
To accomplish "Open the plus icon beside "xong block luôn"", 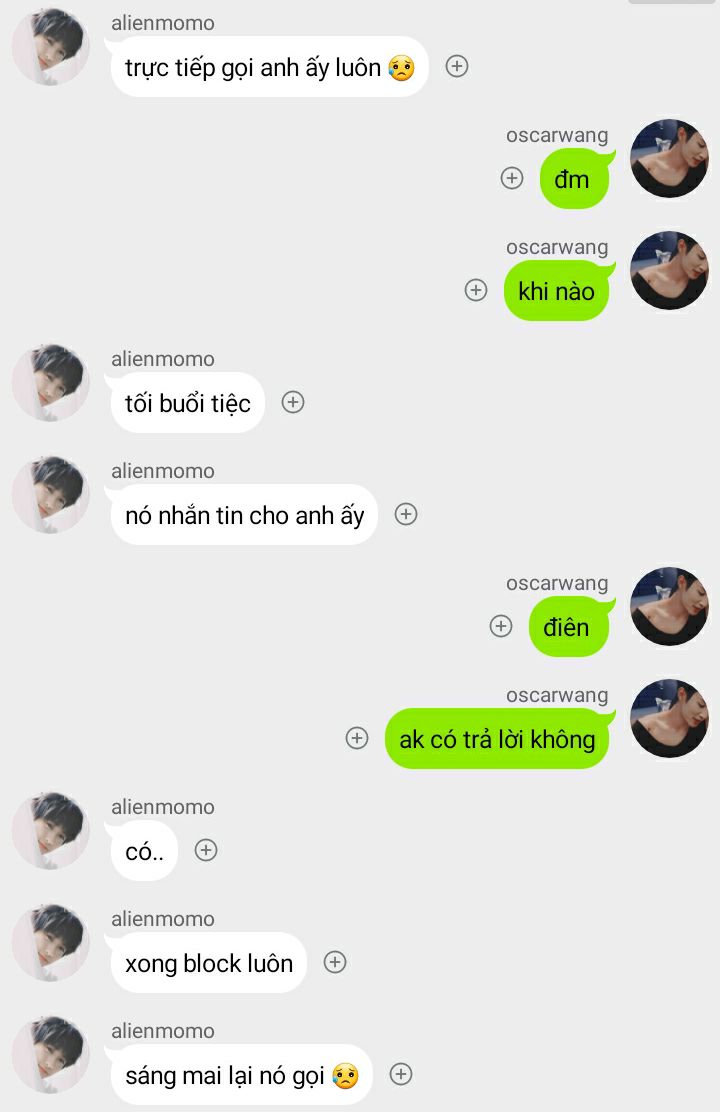I will pos(335,962).
